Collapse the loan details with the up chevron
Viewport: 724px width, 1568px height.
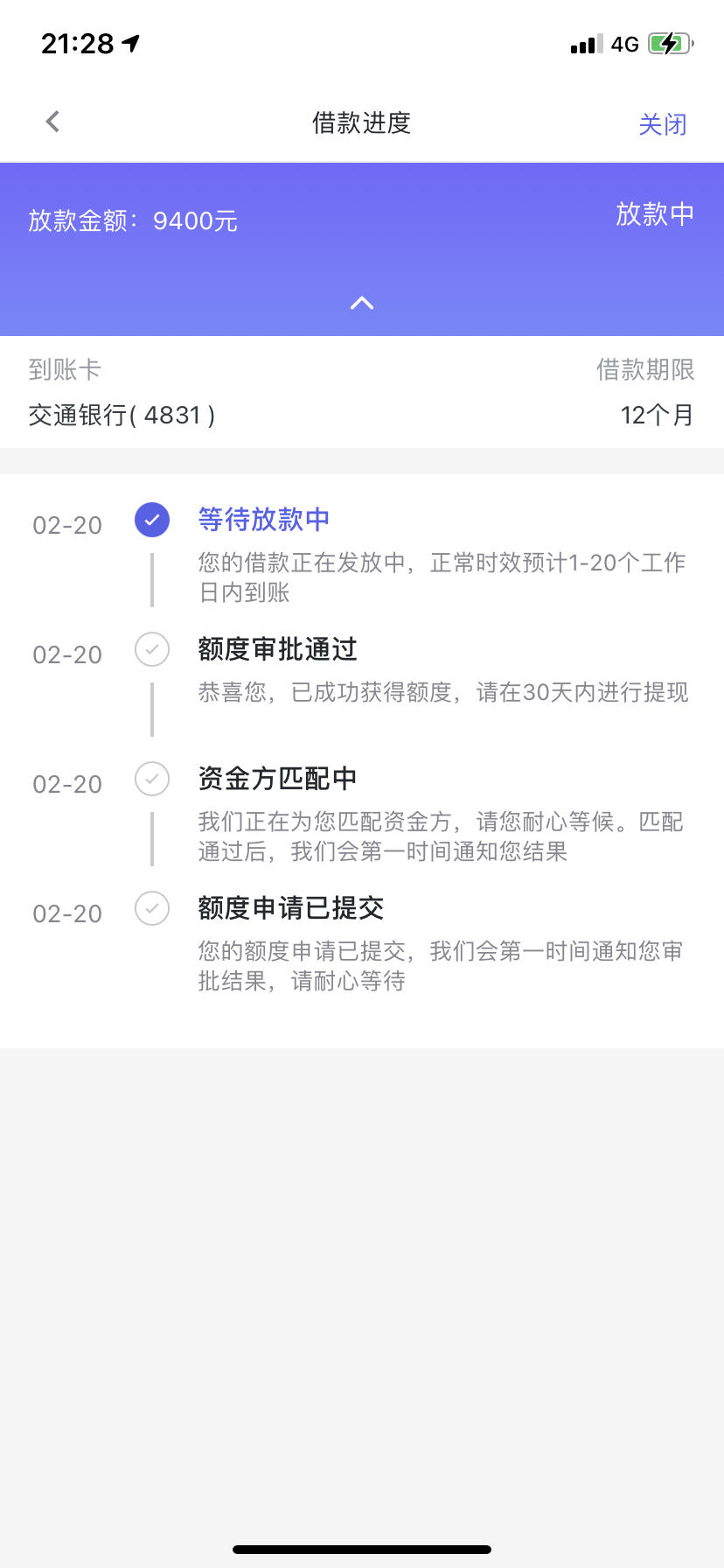pyautogui.click(x=362, y=303)
